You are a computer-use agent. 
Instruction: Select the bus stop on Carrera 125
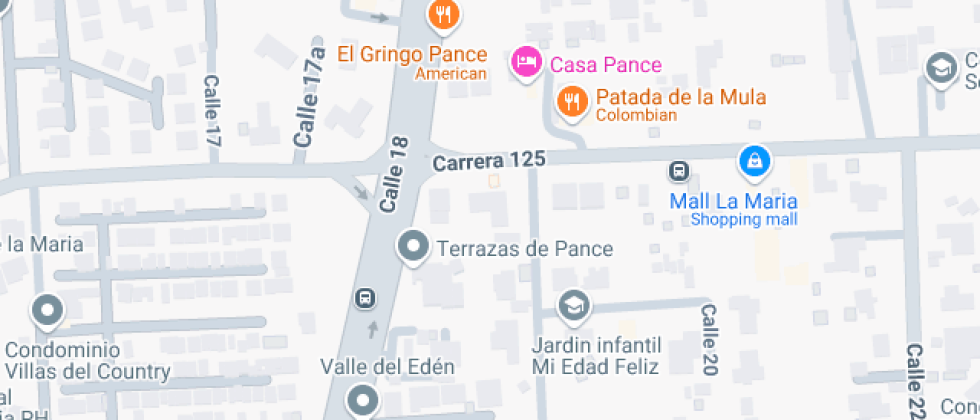pos(679,171)
